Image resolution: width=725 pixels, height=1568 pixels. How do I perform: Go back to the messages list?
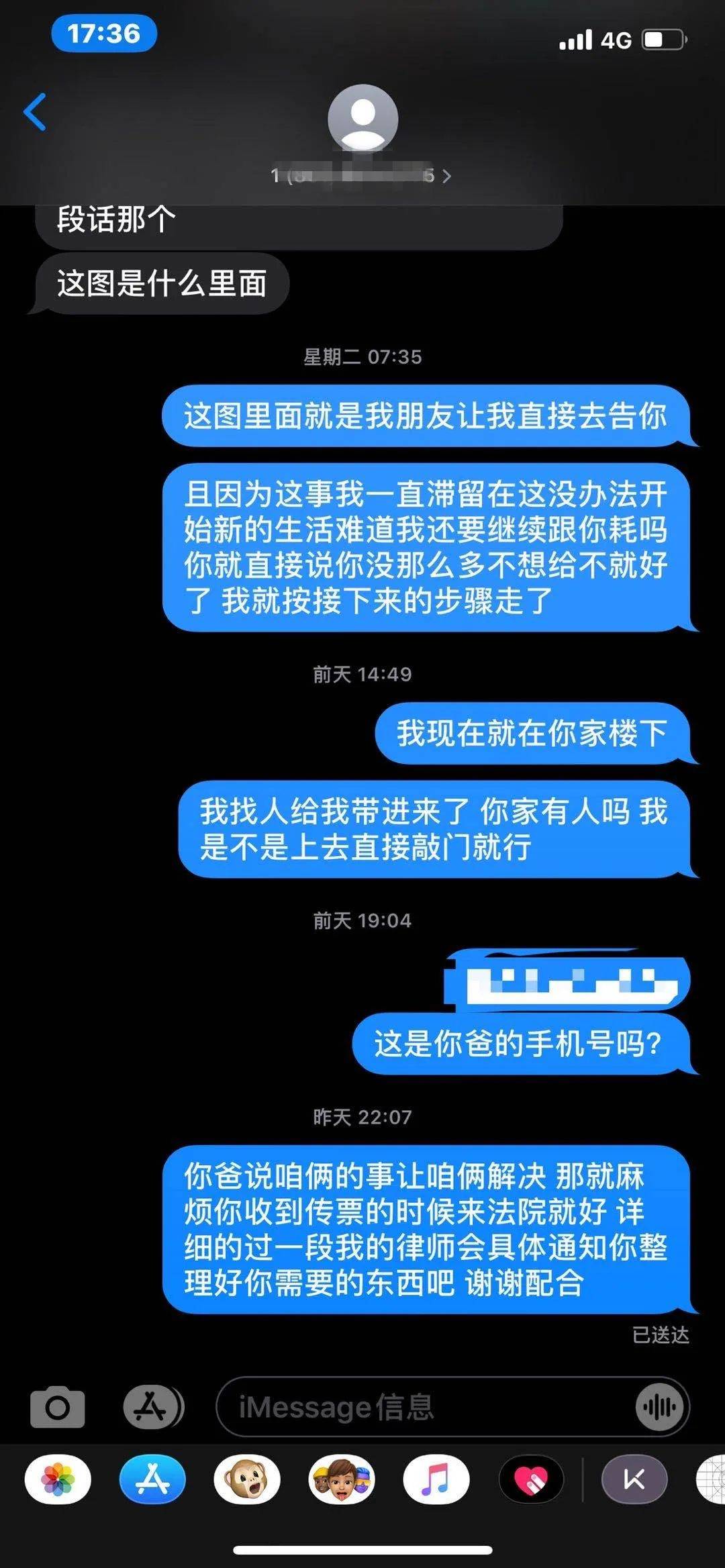pyautogui.click(x=35, y=111)
